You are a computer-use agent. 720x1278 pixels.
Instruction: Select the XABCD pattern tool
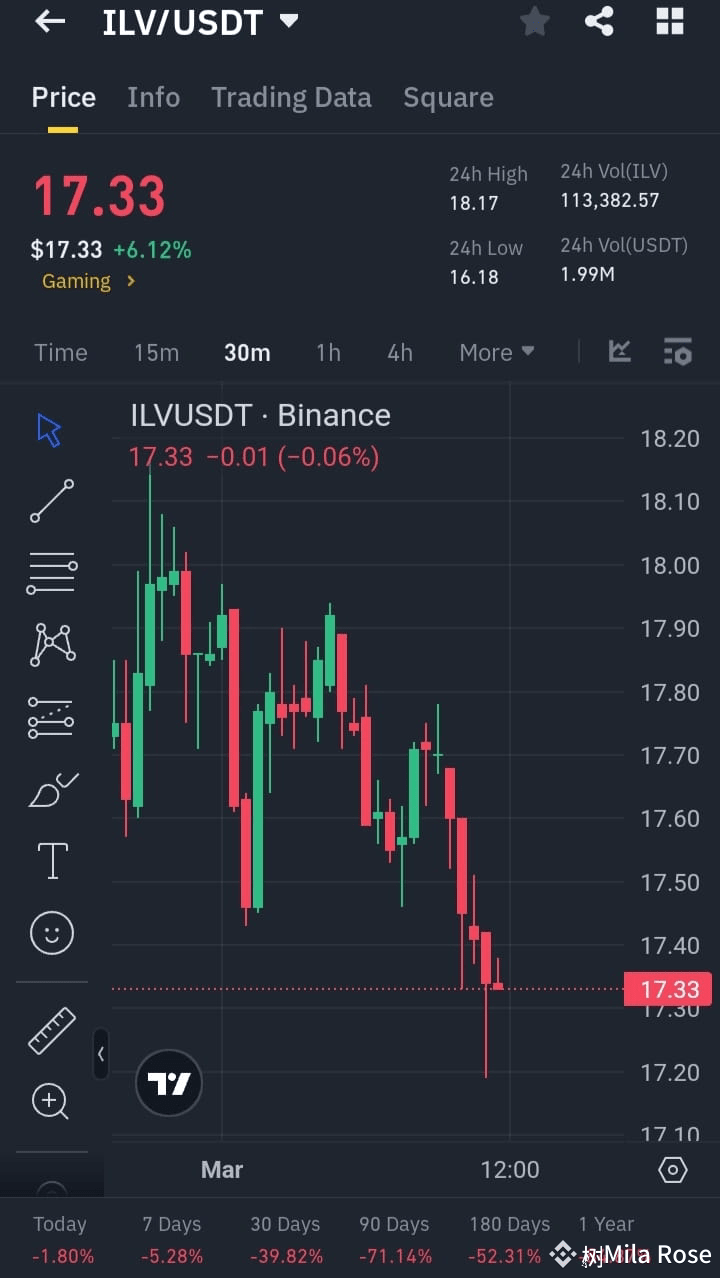[x=51, y=644]
